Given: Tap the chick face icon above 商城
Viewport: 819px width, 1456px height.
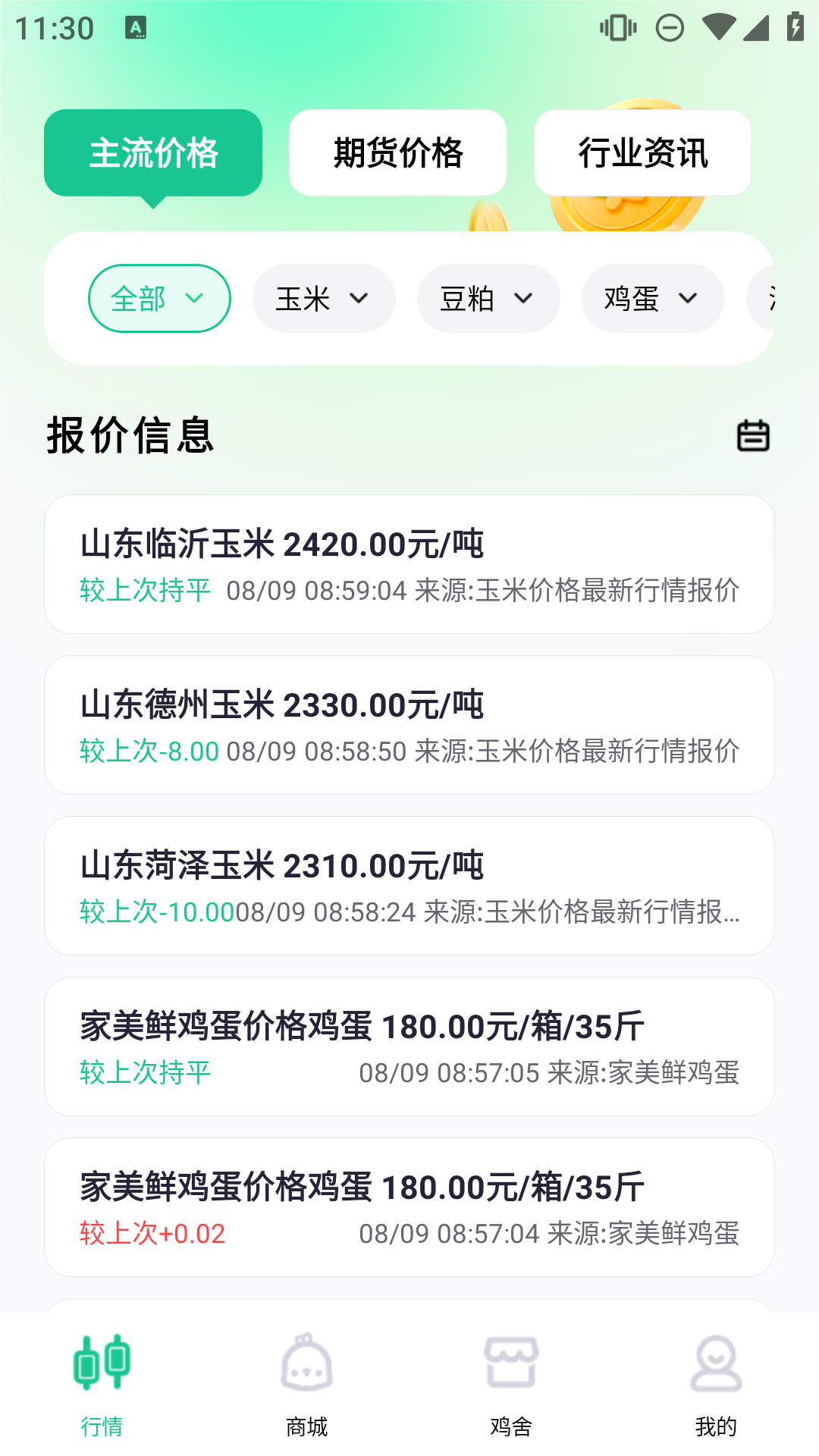Looking at the screenshot, I should [306, 1361].
